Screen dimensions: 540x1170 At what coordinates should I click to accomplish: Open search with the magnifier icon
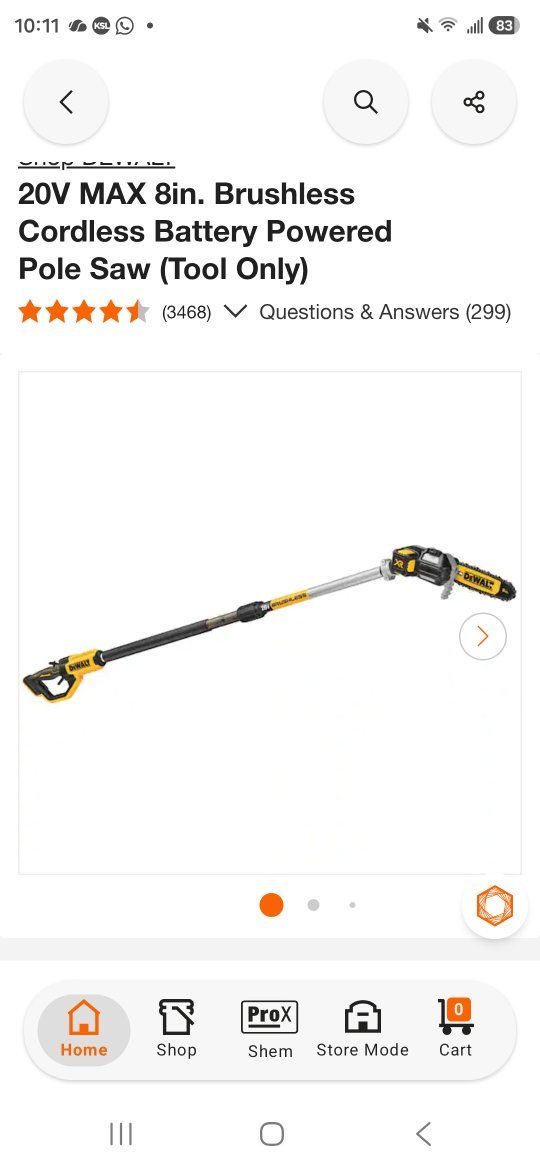coord(365,102)
